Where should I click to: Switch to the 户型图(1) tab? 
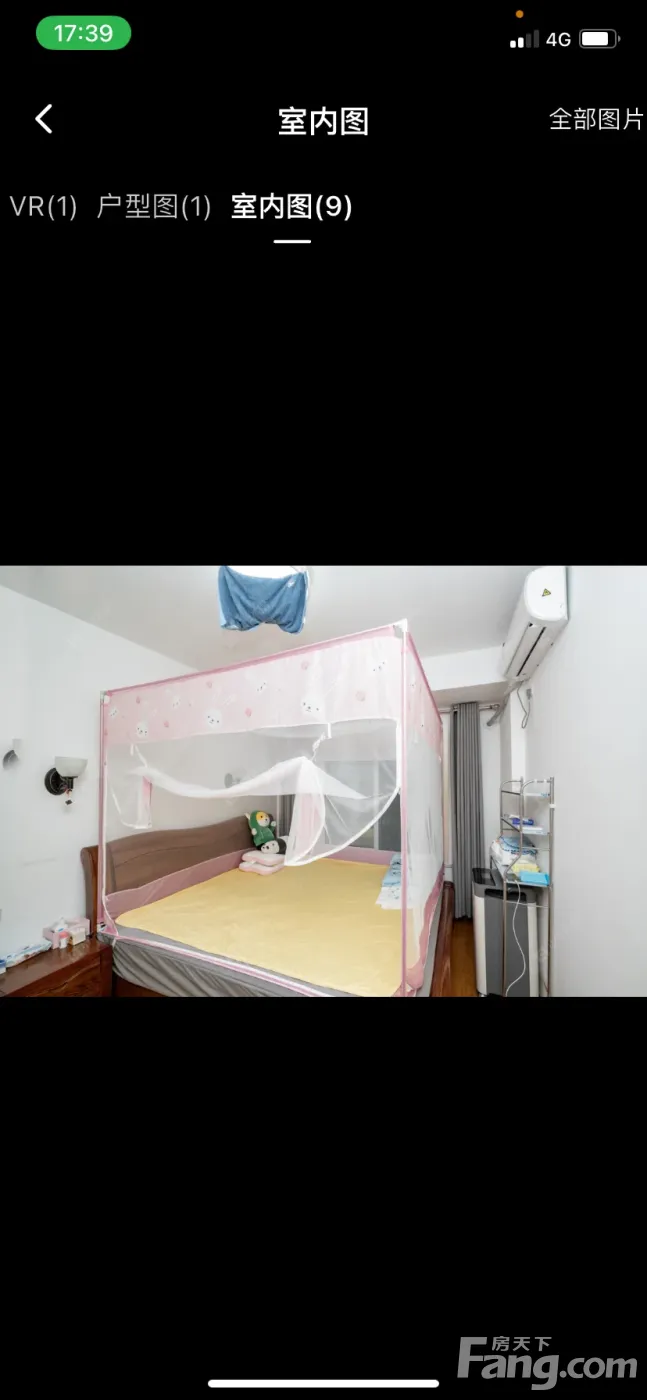(x=154, y=207)
